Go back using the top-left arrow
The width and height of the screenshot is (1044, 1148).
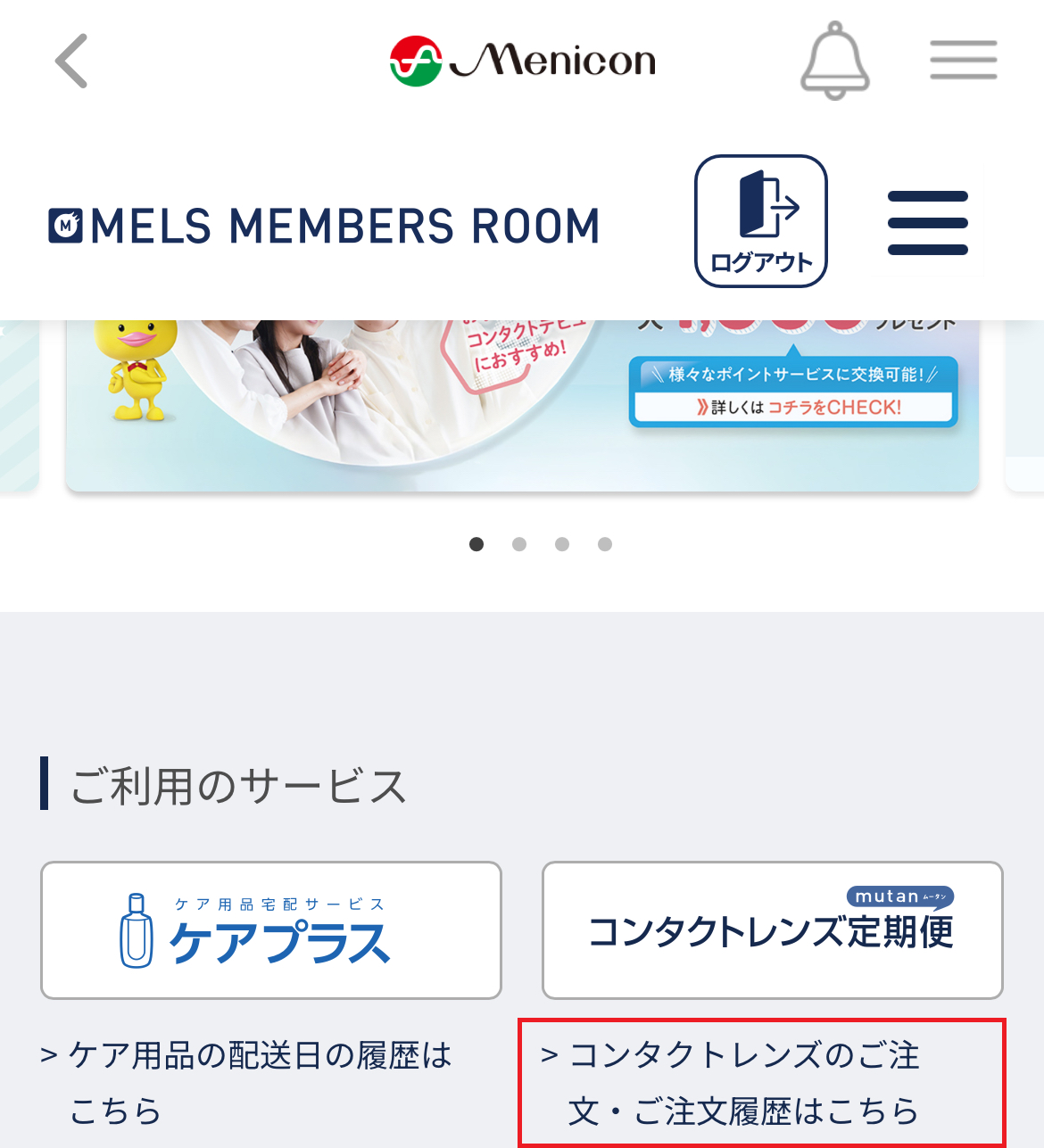point(72,62)
